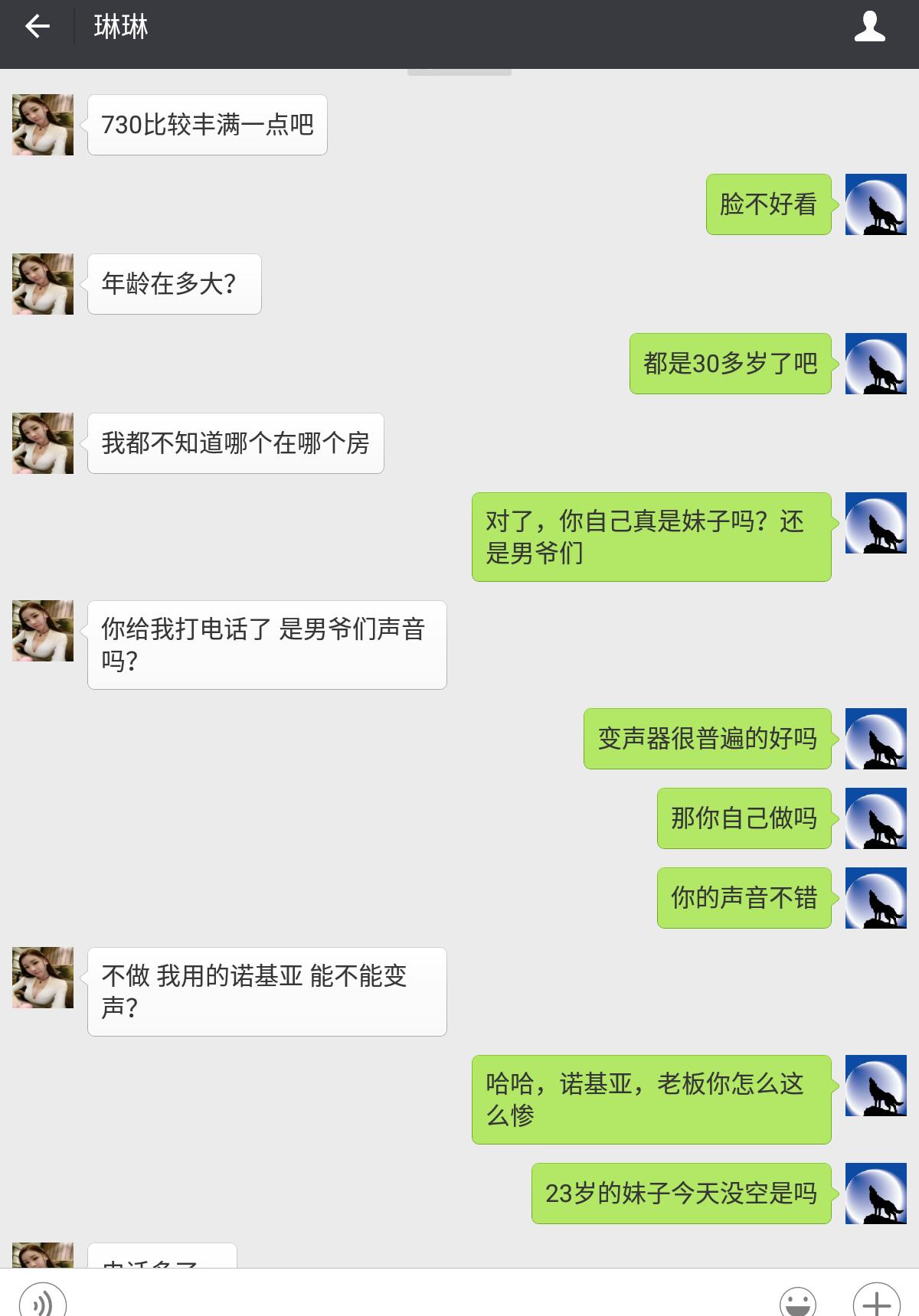Tap 琳琳's avatar beside the Nokia message
Screen dimensions: 919x1316
point(42,980)
